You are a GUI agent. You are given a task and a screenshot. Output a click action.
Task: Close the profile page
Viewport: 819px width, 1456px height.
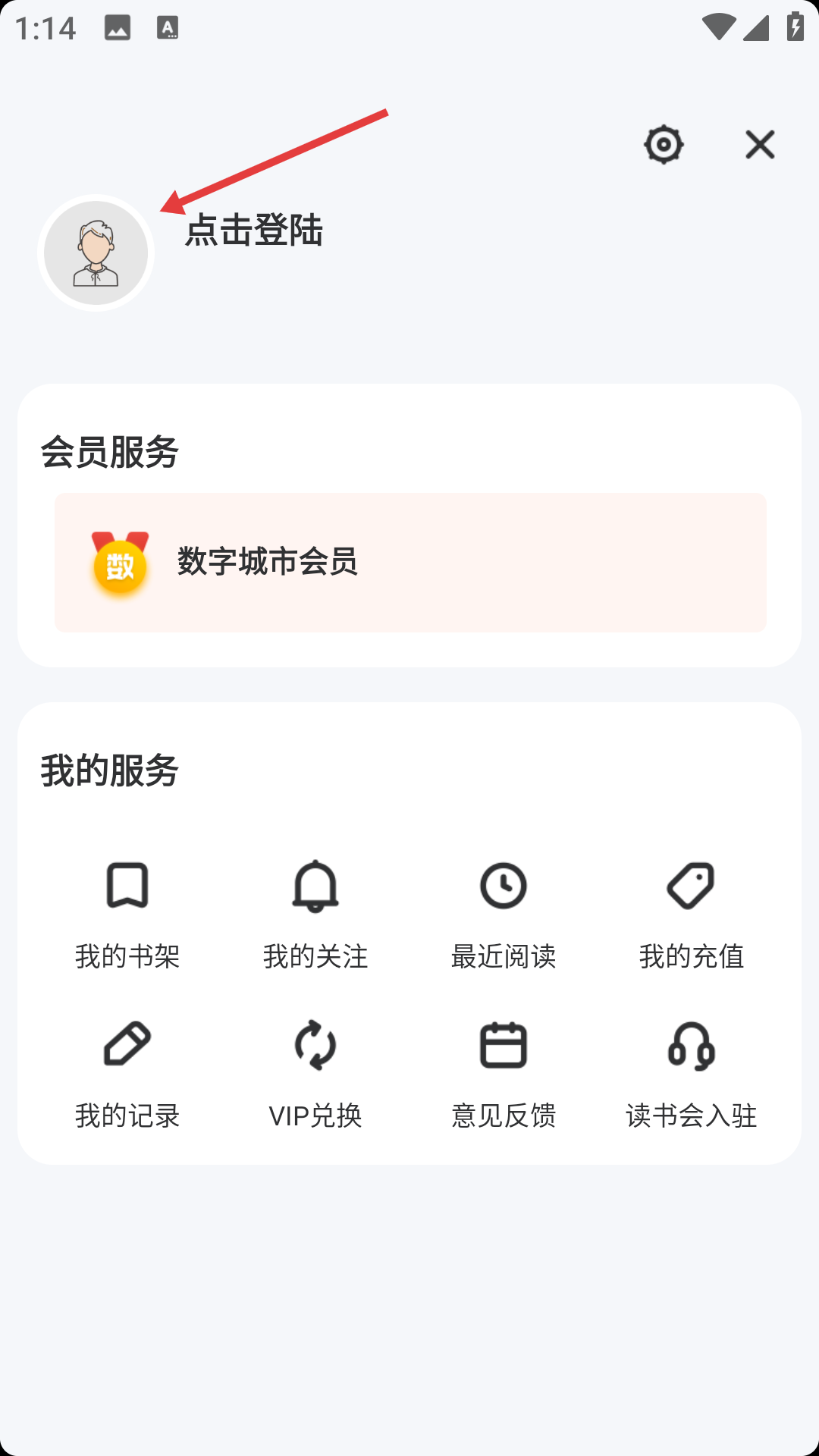(760, 144)
